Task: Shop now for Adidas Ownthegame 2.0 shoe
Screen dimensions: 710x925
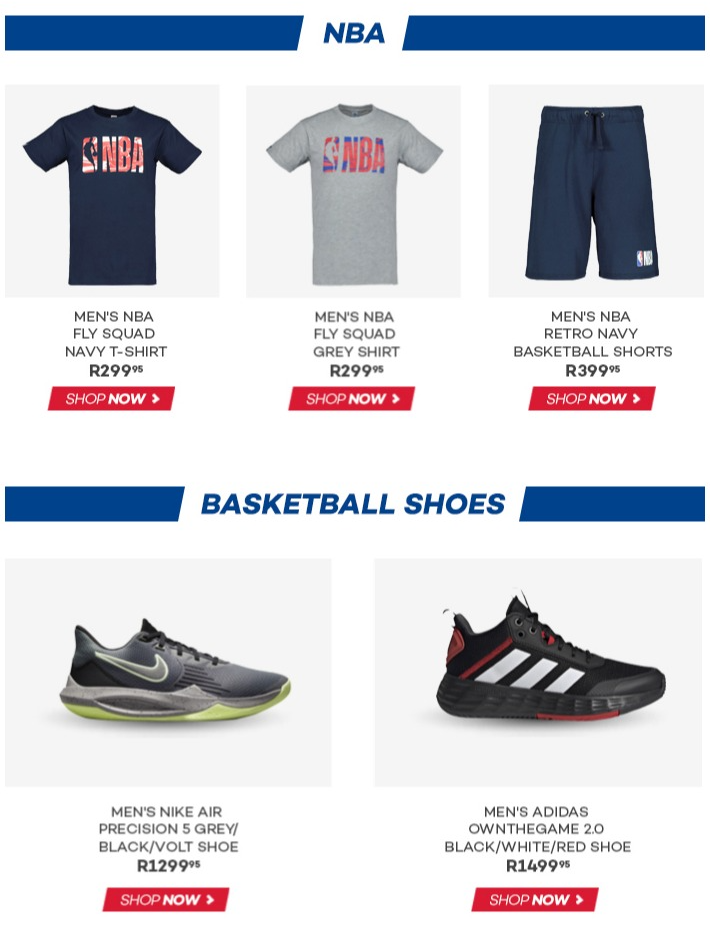Action: click(535, 899)
